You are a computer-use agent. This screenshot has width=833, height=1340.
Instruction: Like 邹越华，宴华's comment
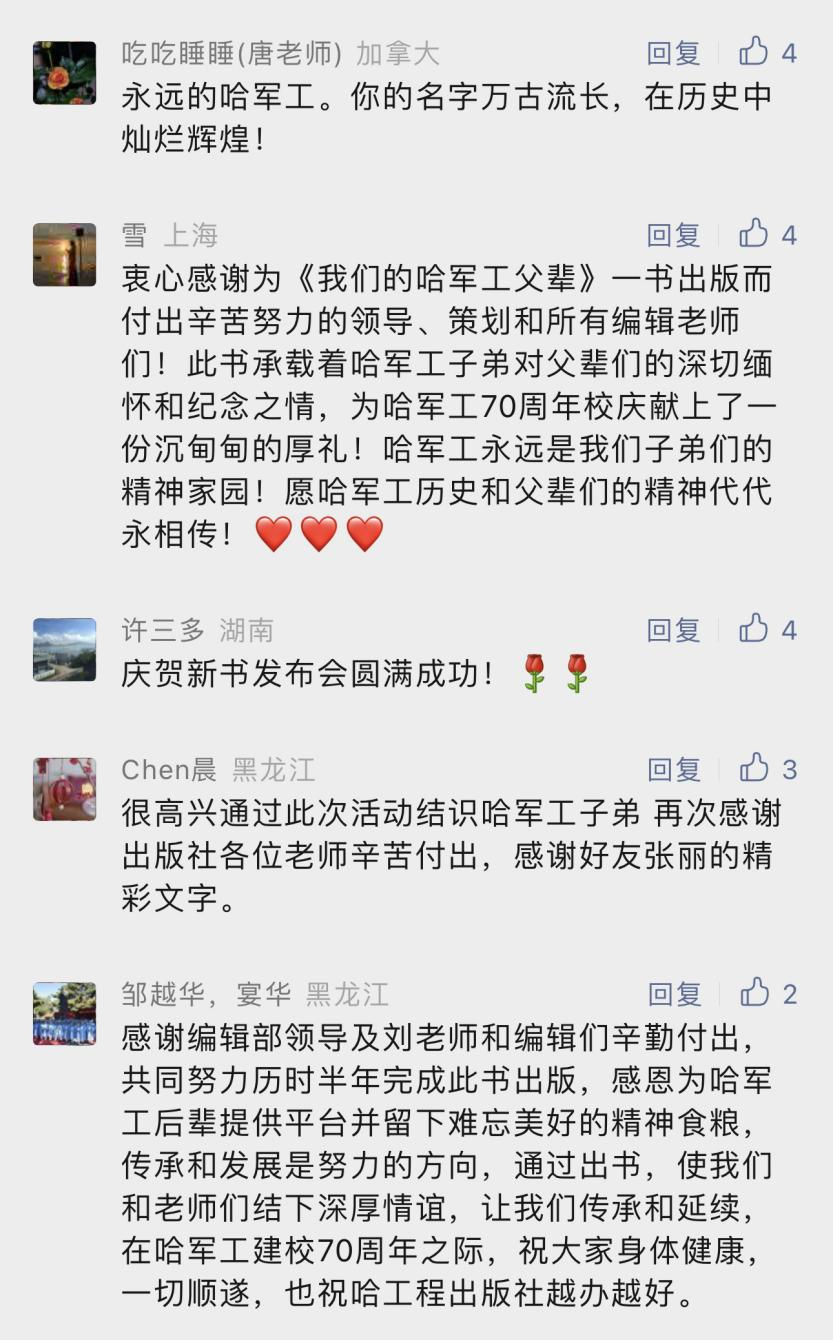click(x=754, y=993)
